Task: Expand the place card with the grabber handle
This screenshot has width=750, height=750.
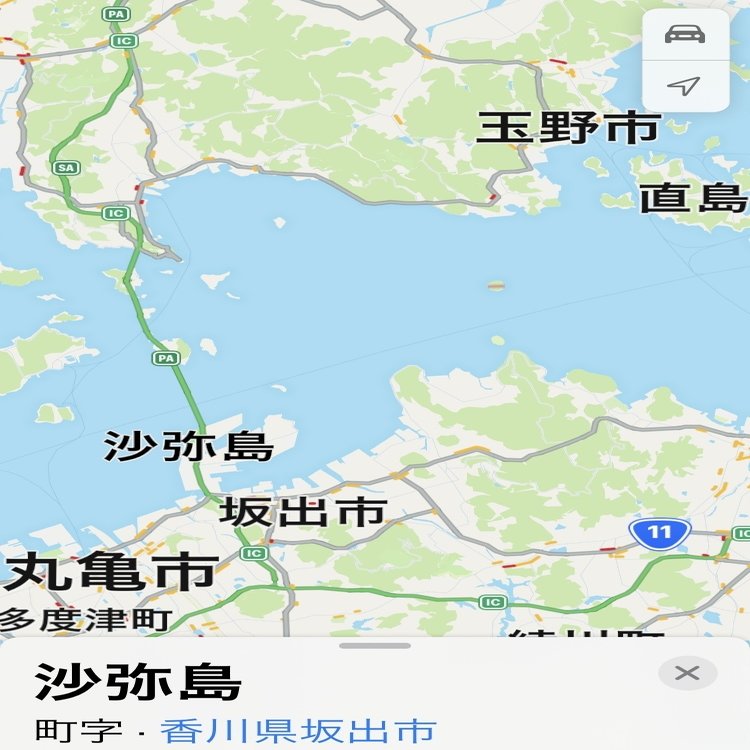Action: pyautogui.click(x=375, y=646)
